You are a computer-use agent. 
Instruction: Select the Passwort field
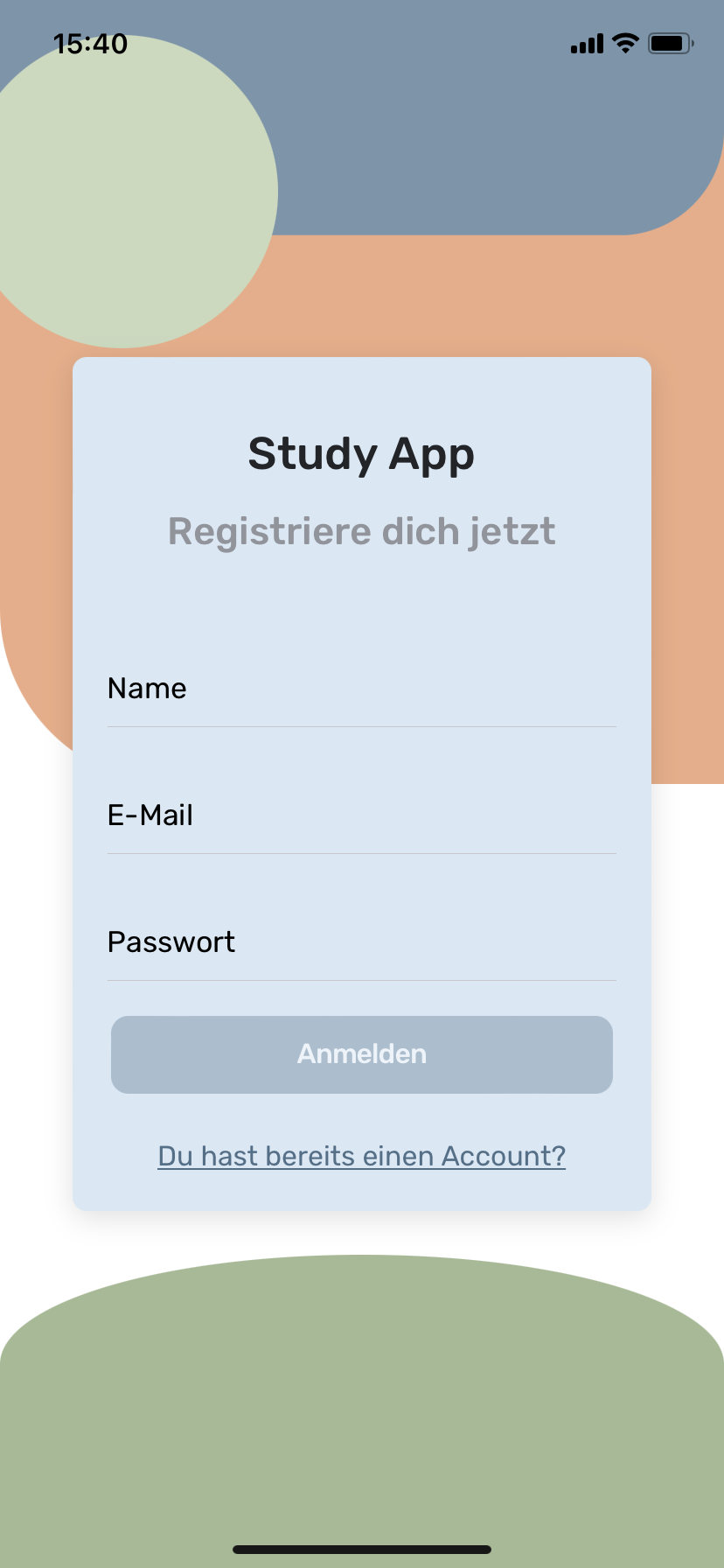click(362, 942)
